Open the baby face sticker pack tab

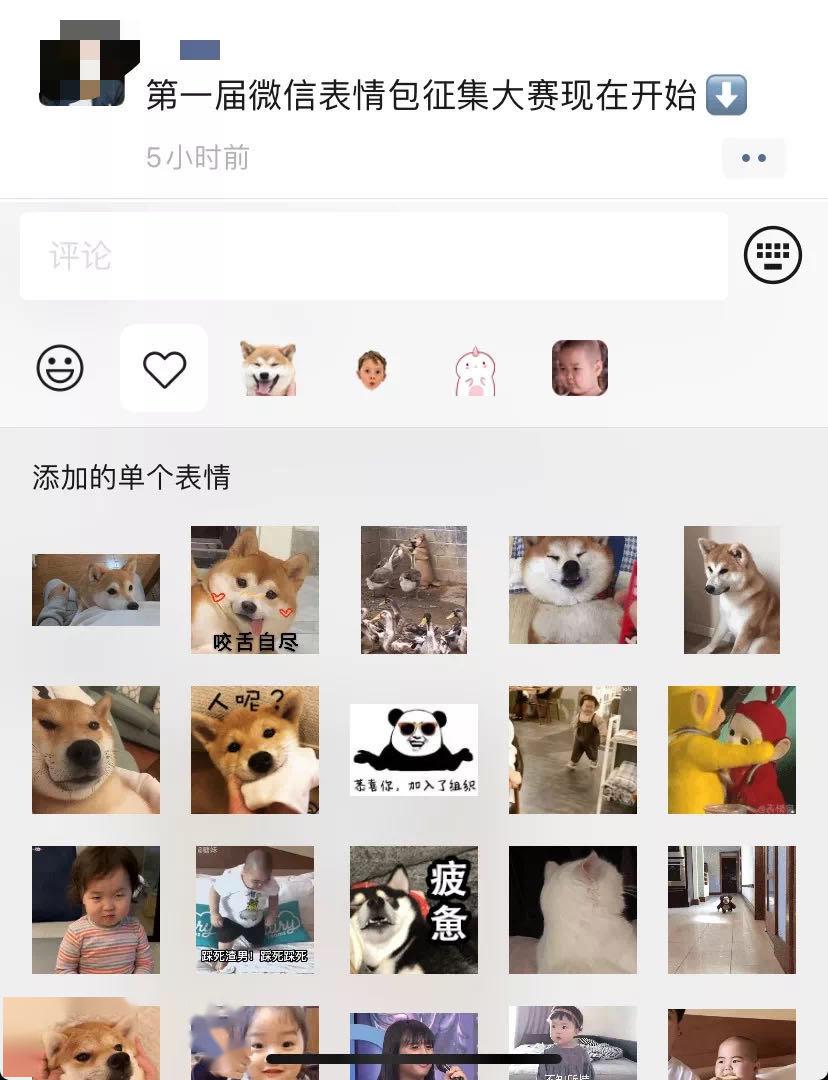[x=372, y=369]
